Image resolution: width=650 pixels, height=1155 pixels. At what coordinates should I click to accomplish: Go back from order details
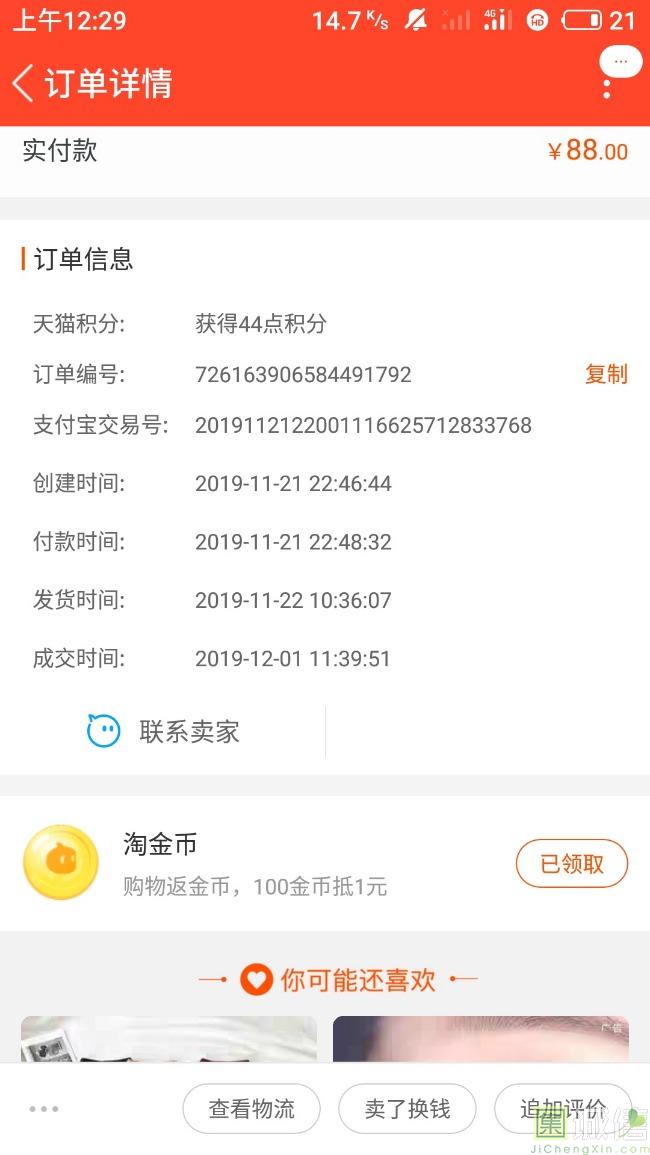point(24,84)
